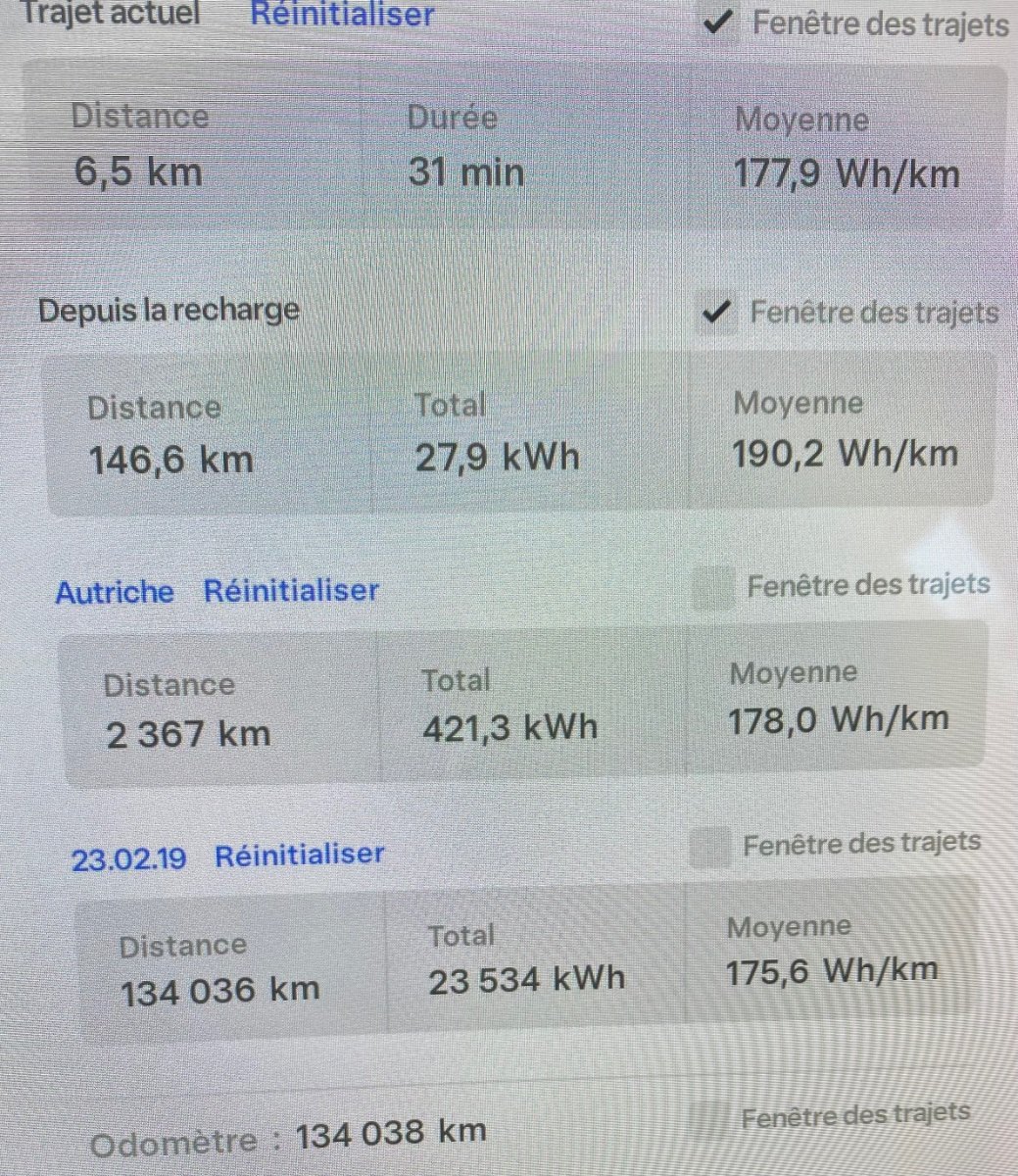The width and height of the screenshot is (1018, 1176).
Task: Tap Réinitialiser next to Autriche
Action: pos(291,591)
